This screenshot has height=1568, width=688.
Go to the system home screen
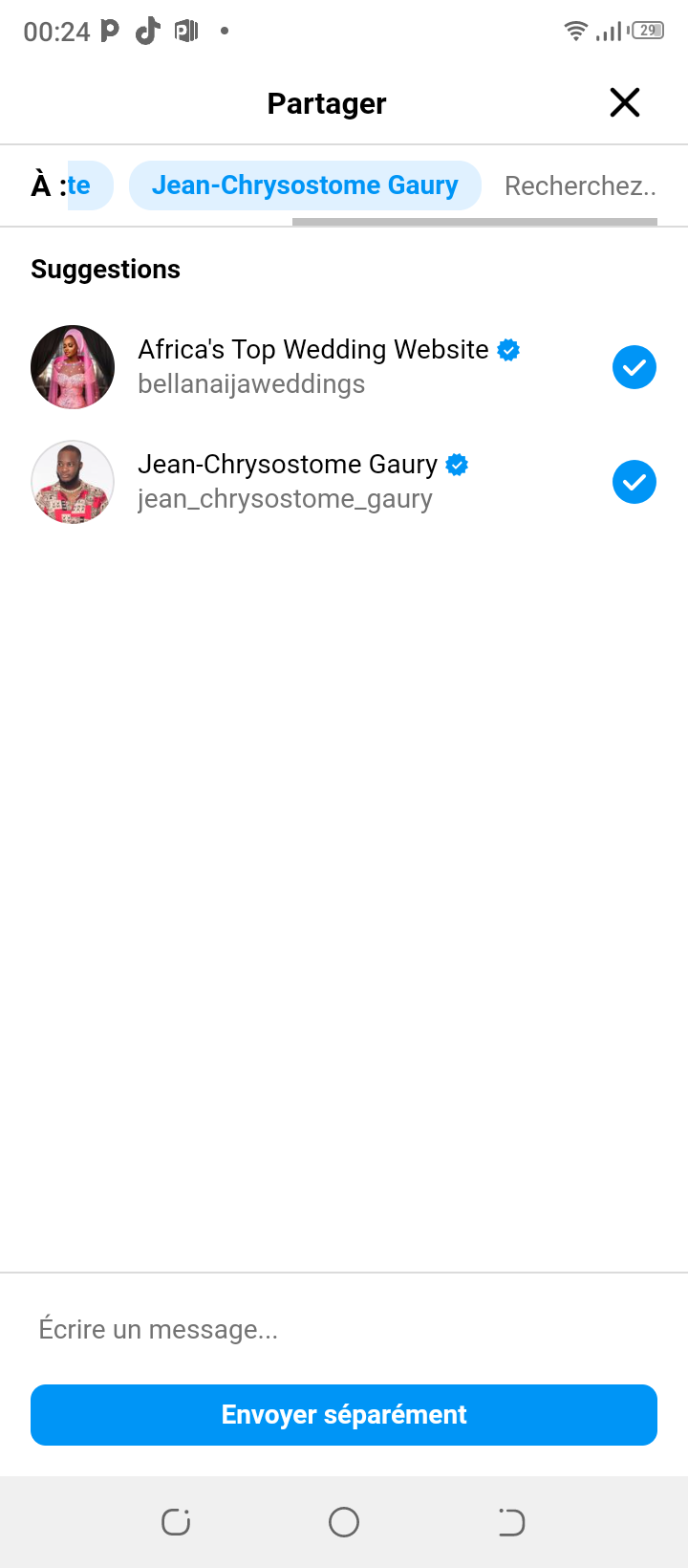click(344, 1522)
